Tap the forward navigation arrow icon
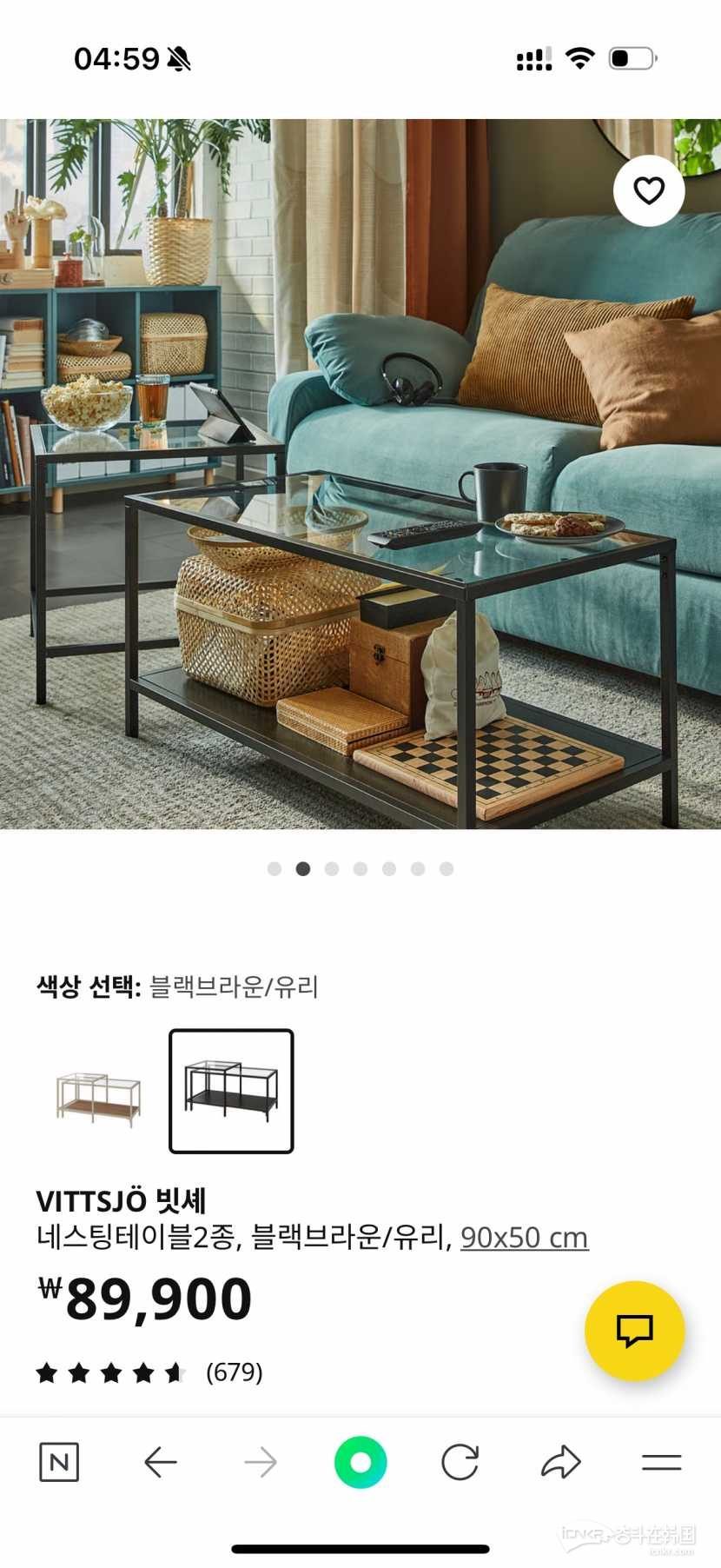This screenshot has height=1568, width=721. (261, 1462)
